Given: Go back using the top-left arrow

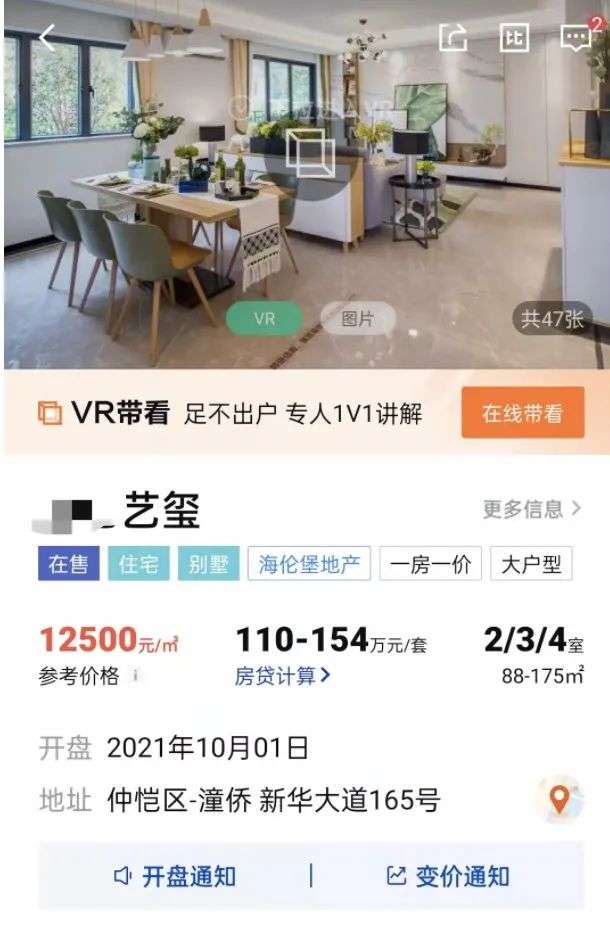Looking at the screenshot, I should pos(47,39).
